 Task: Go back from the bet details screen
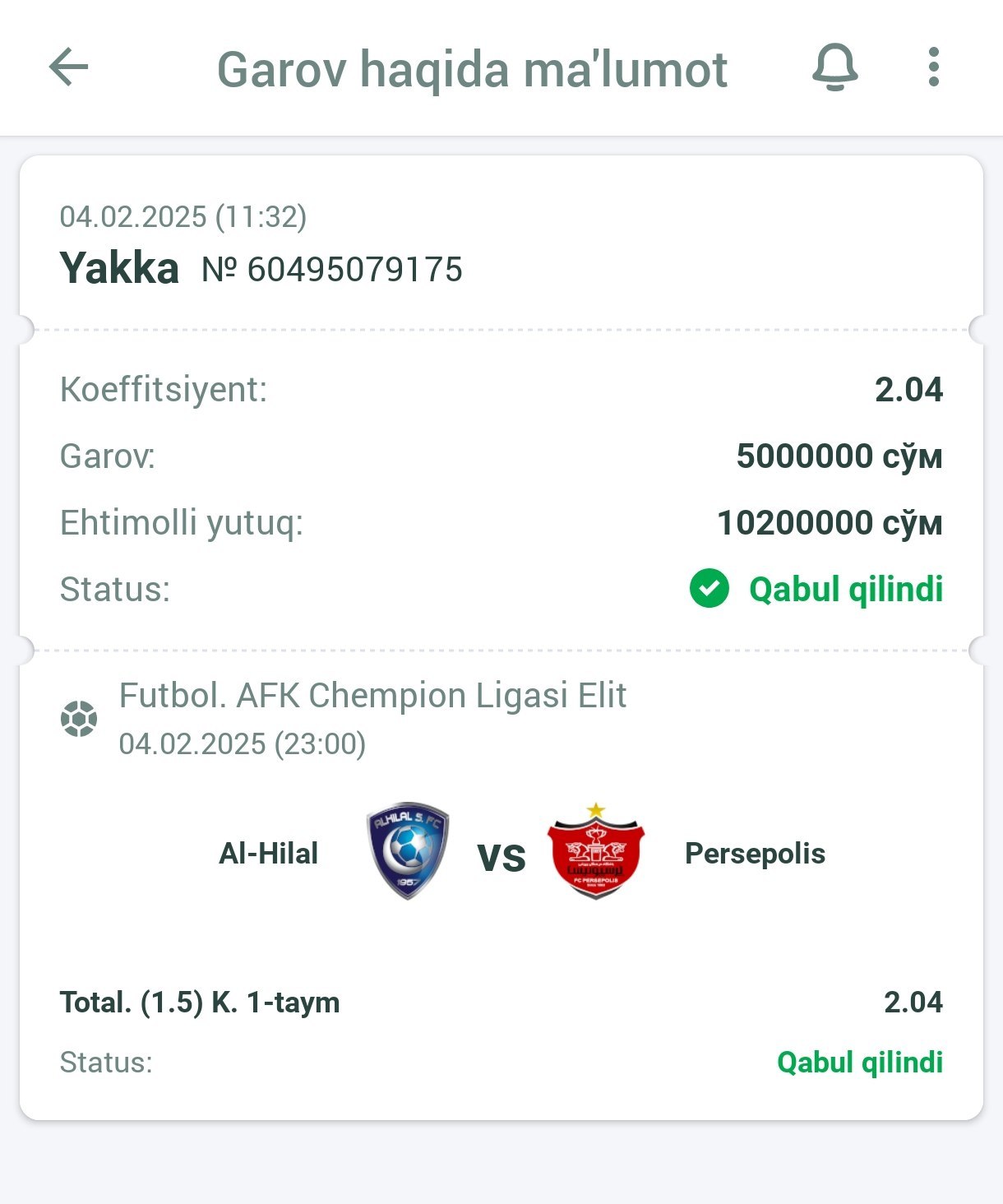69,67
